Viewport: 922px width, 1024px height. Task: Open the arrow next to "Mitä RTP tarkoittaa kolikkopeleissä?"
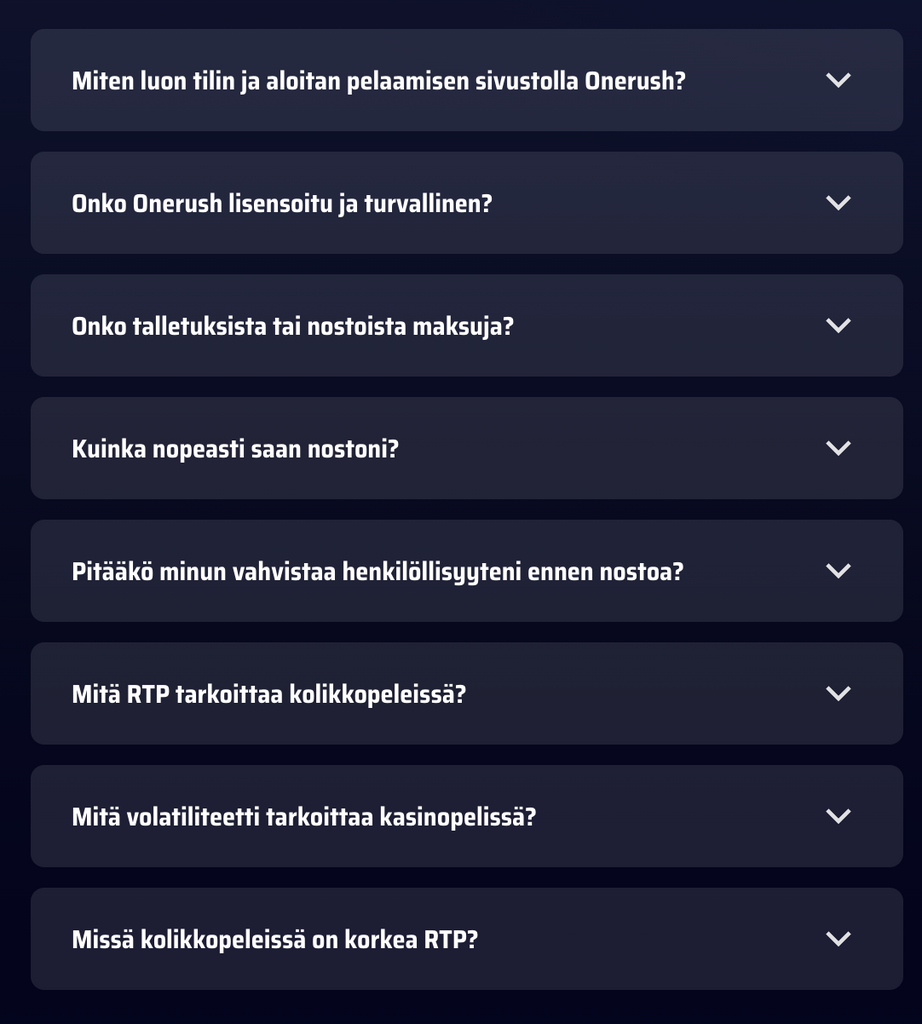(x=839, y=693)
